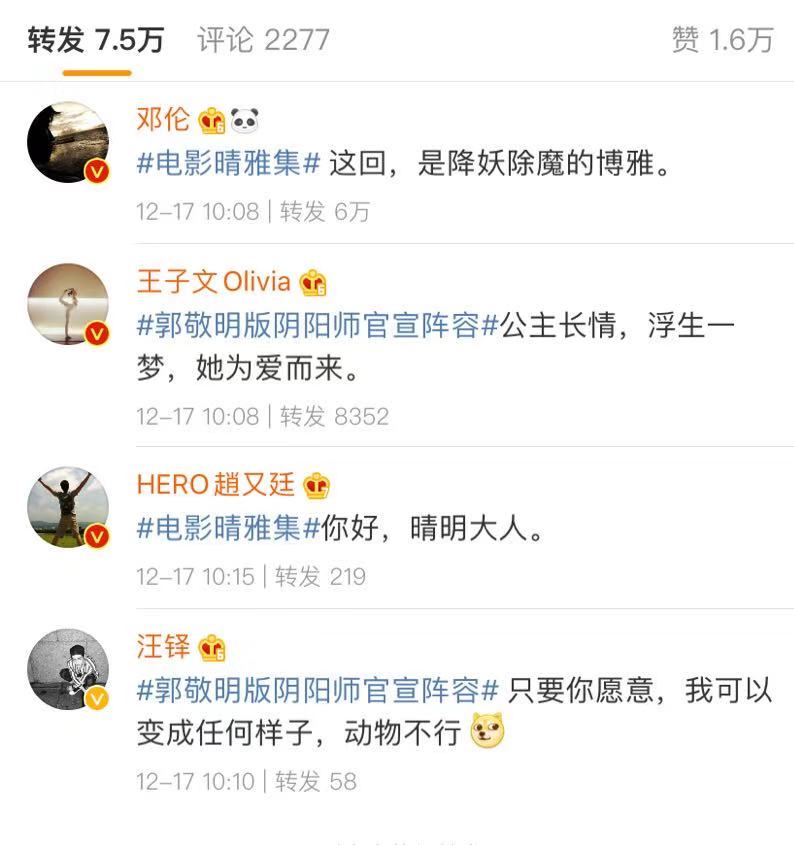This screenshot has height=845, width=794.
Task: Open 邓伦's profile avatar
Action: click(68, 142)
